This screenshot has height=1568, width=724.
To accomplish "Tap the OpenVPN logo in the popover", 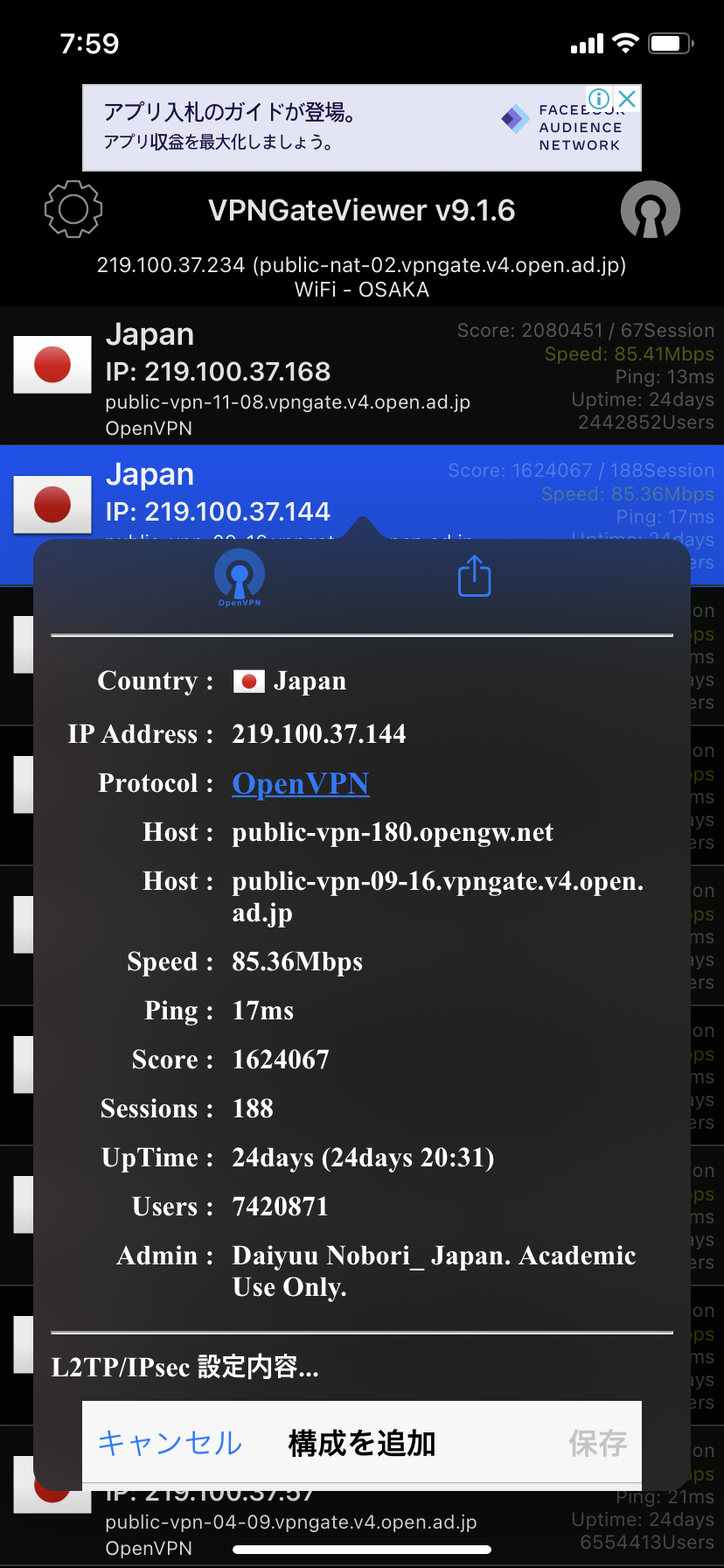I will [x=240, y=577].
